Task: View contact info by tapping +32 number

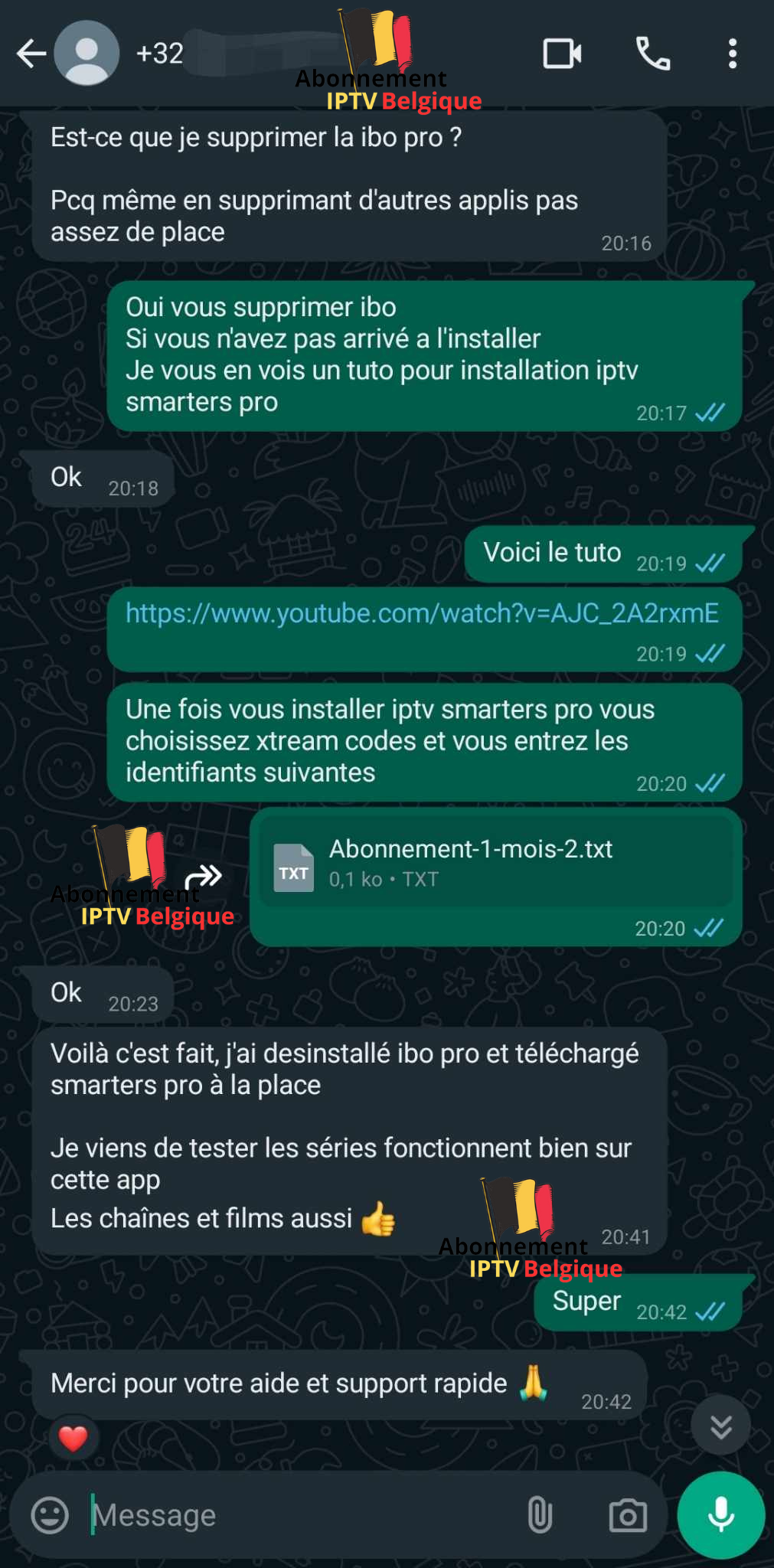Action: [161, 54]
